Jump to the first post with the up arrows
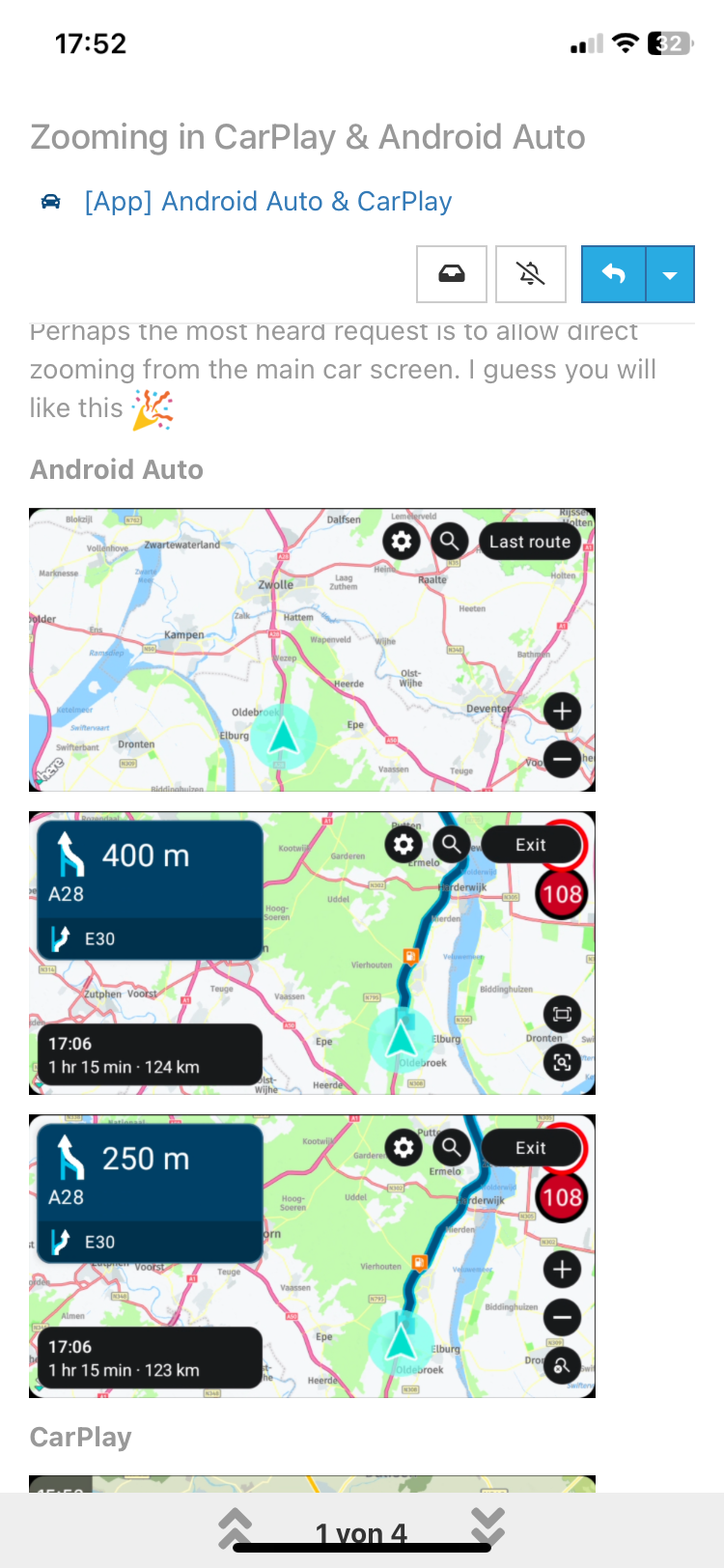This screenshot has height=1568, width=724. click(235, 1529)
